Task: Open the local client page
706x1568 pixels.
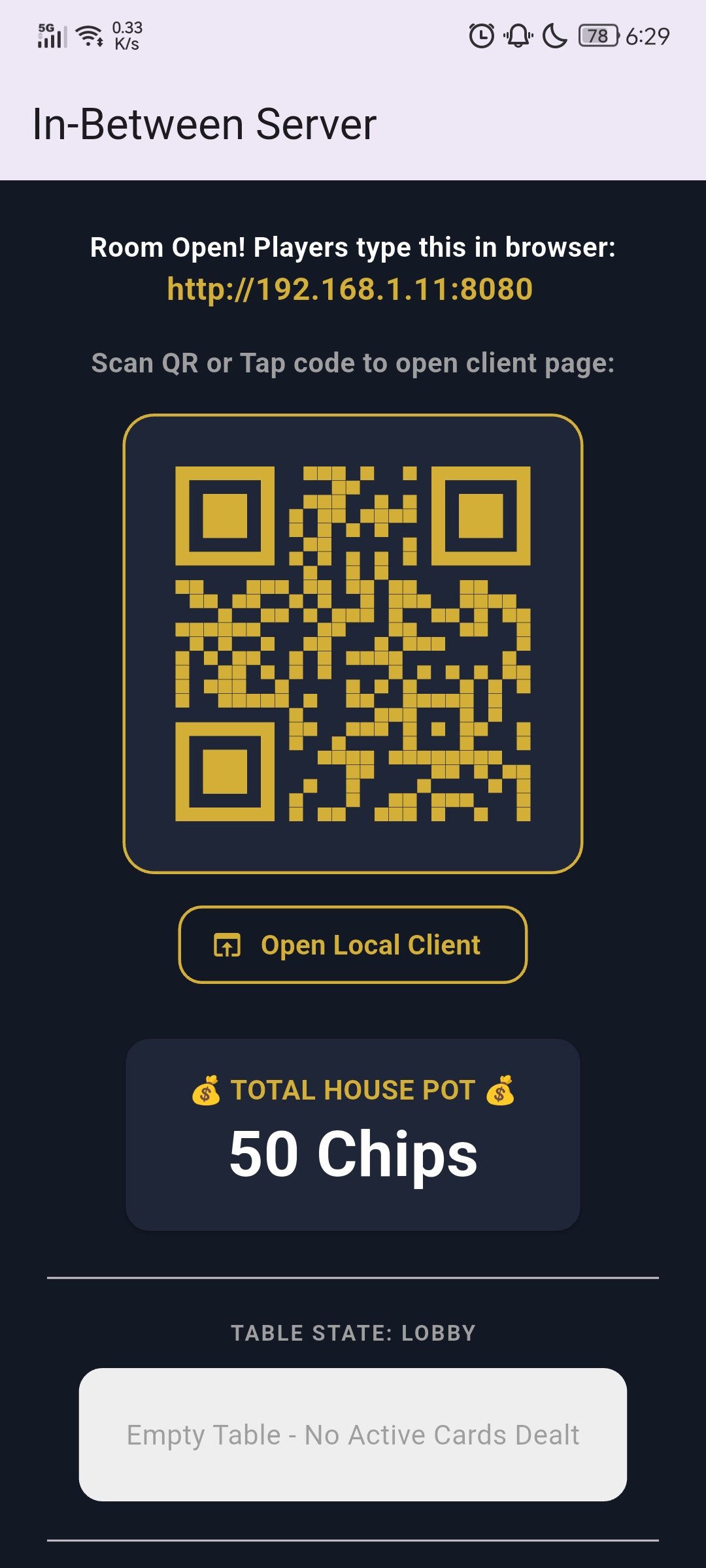Action: click(353, 945)
